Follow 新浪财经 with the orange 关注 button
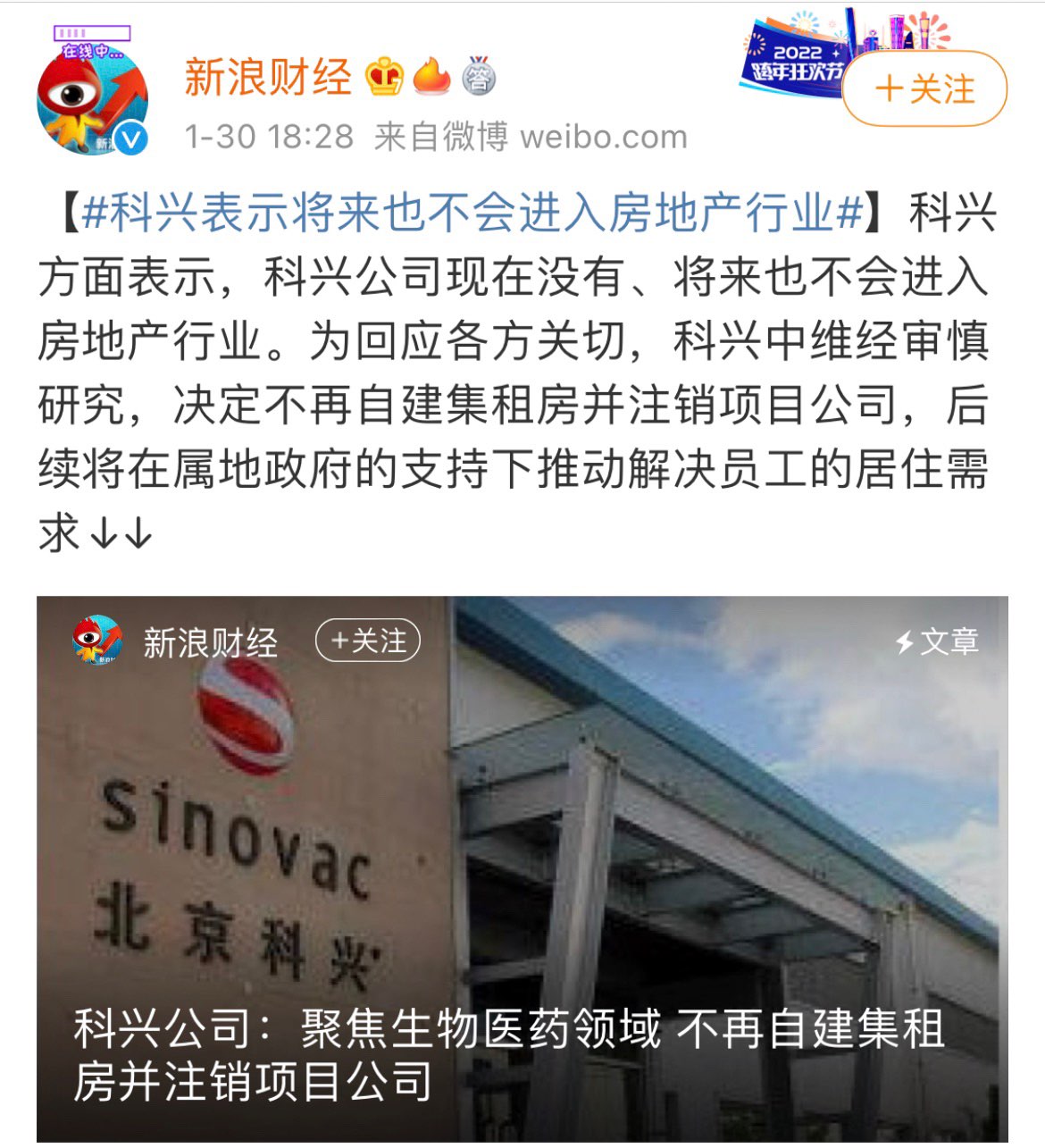1045x1148 pixels. 924,89
